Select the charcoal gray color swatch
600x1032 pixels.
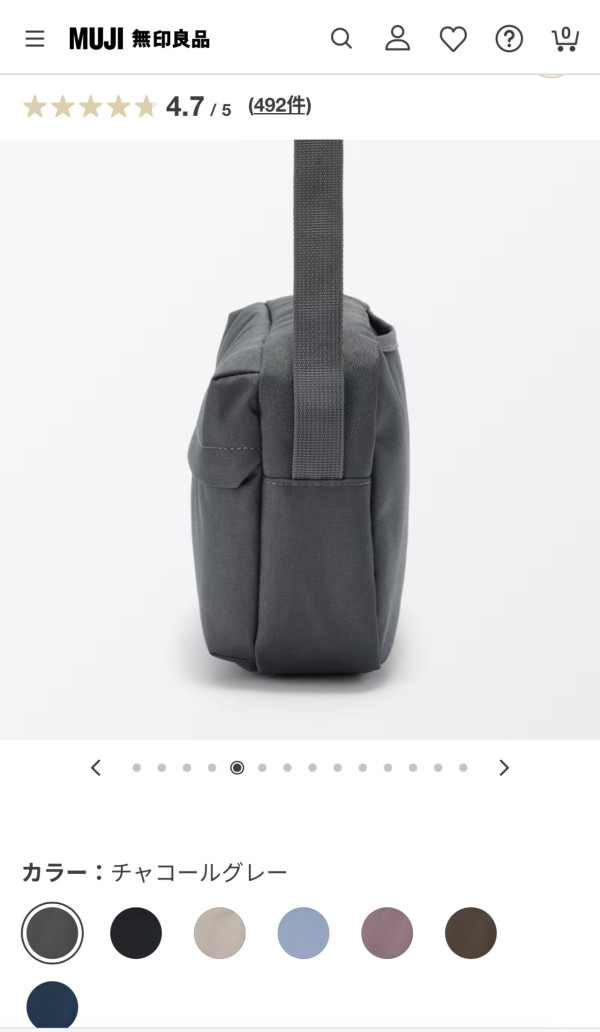(52, 933)
